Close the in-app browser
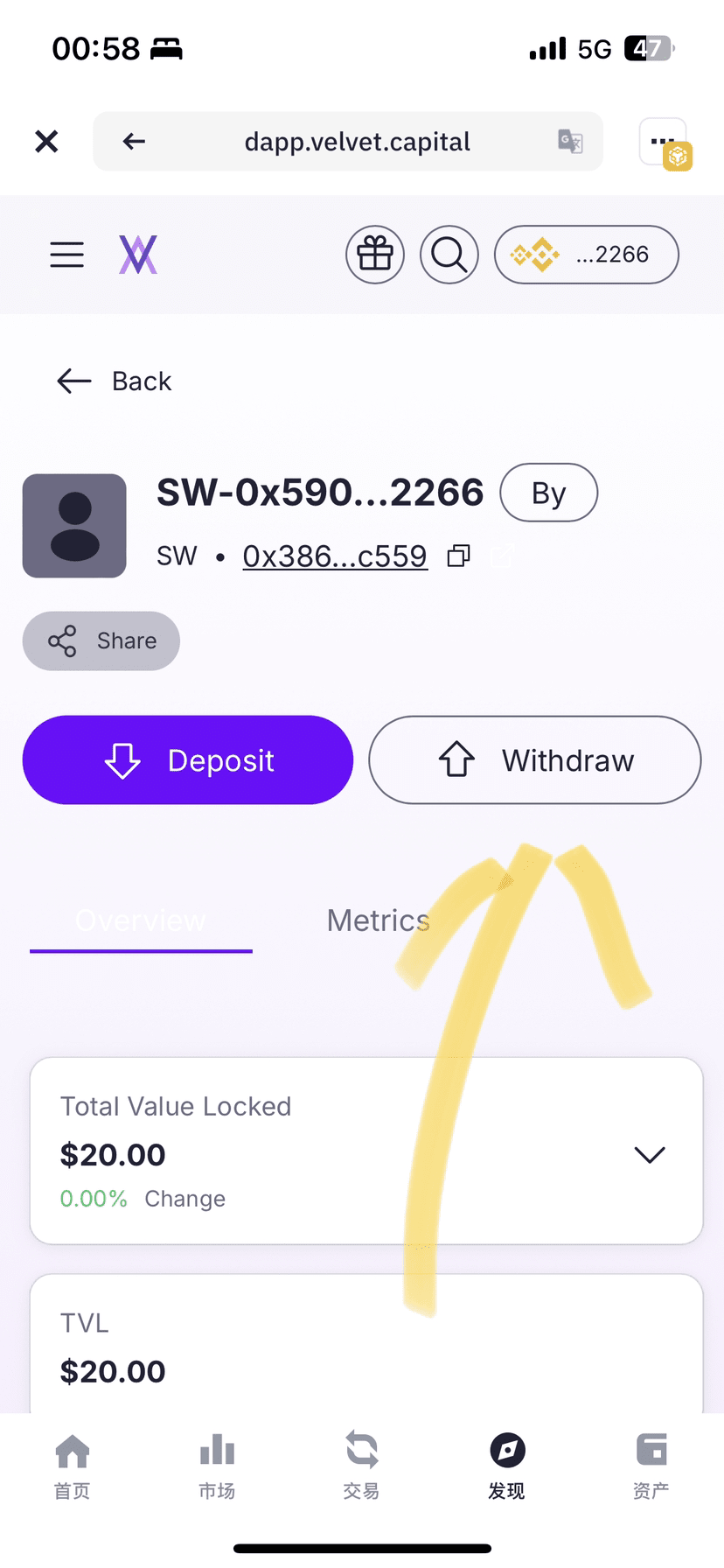 46,141
